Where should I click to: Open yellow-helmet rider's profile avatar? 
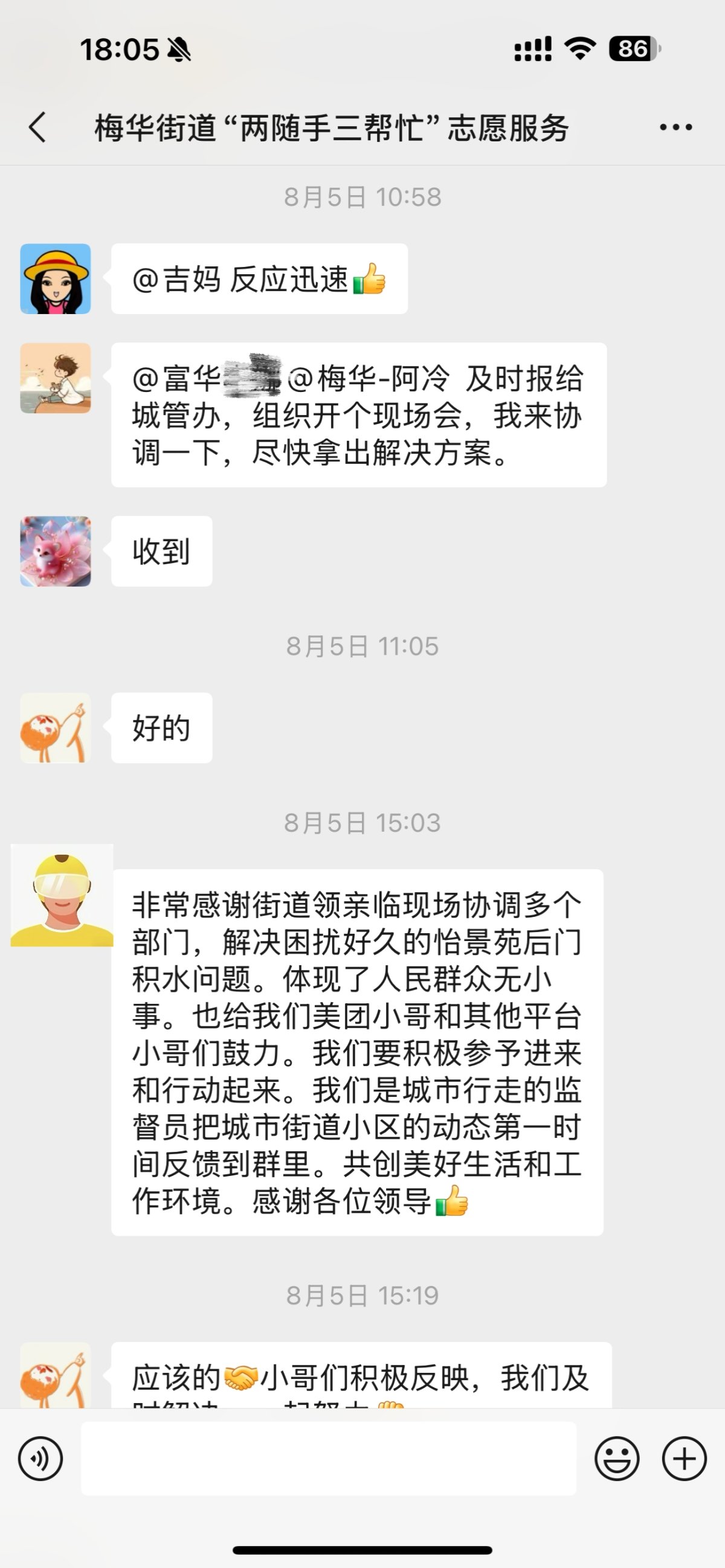click(x=62, y=895)
